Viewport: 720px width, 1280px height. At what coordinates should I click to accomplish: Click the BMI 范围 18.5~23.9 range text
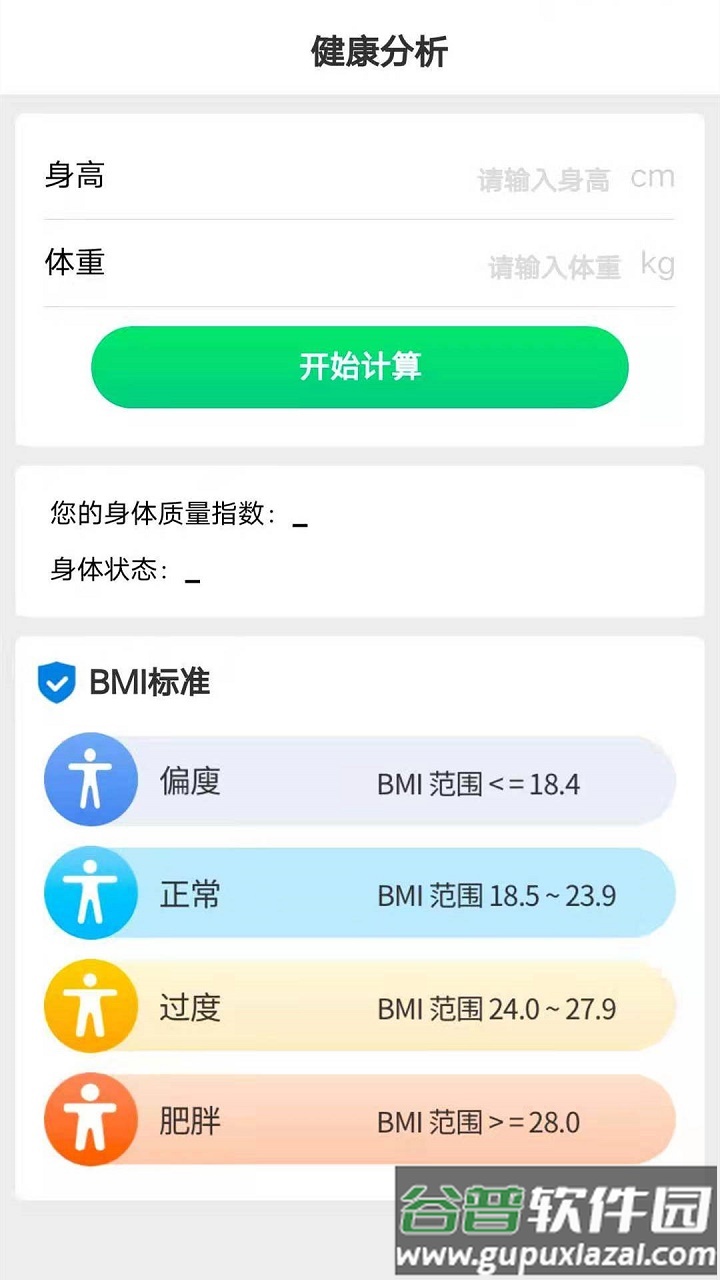click(498, 895)
